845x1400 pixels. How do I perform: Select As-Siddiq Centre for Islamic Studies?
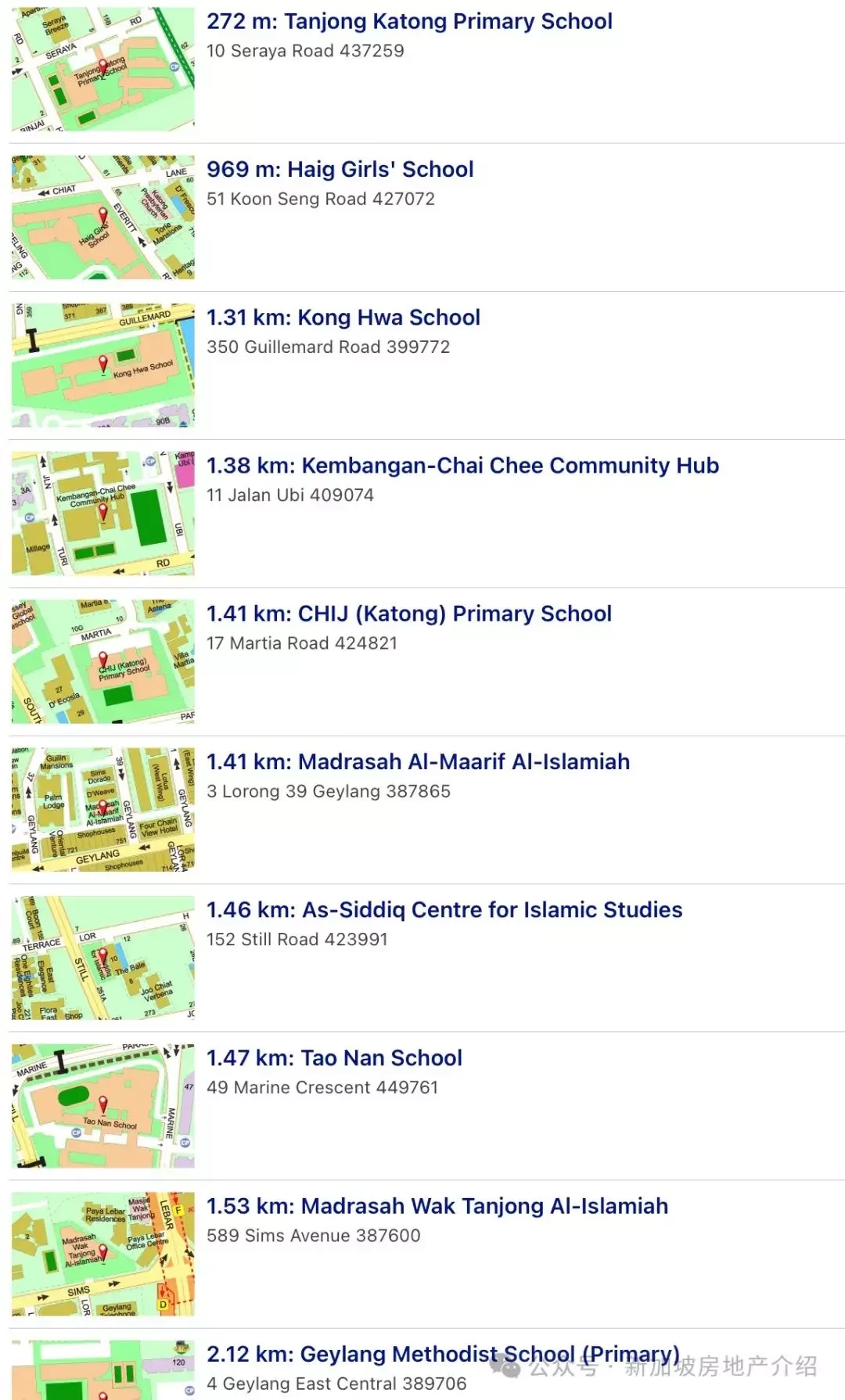[x=444, y=909]
